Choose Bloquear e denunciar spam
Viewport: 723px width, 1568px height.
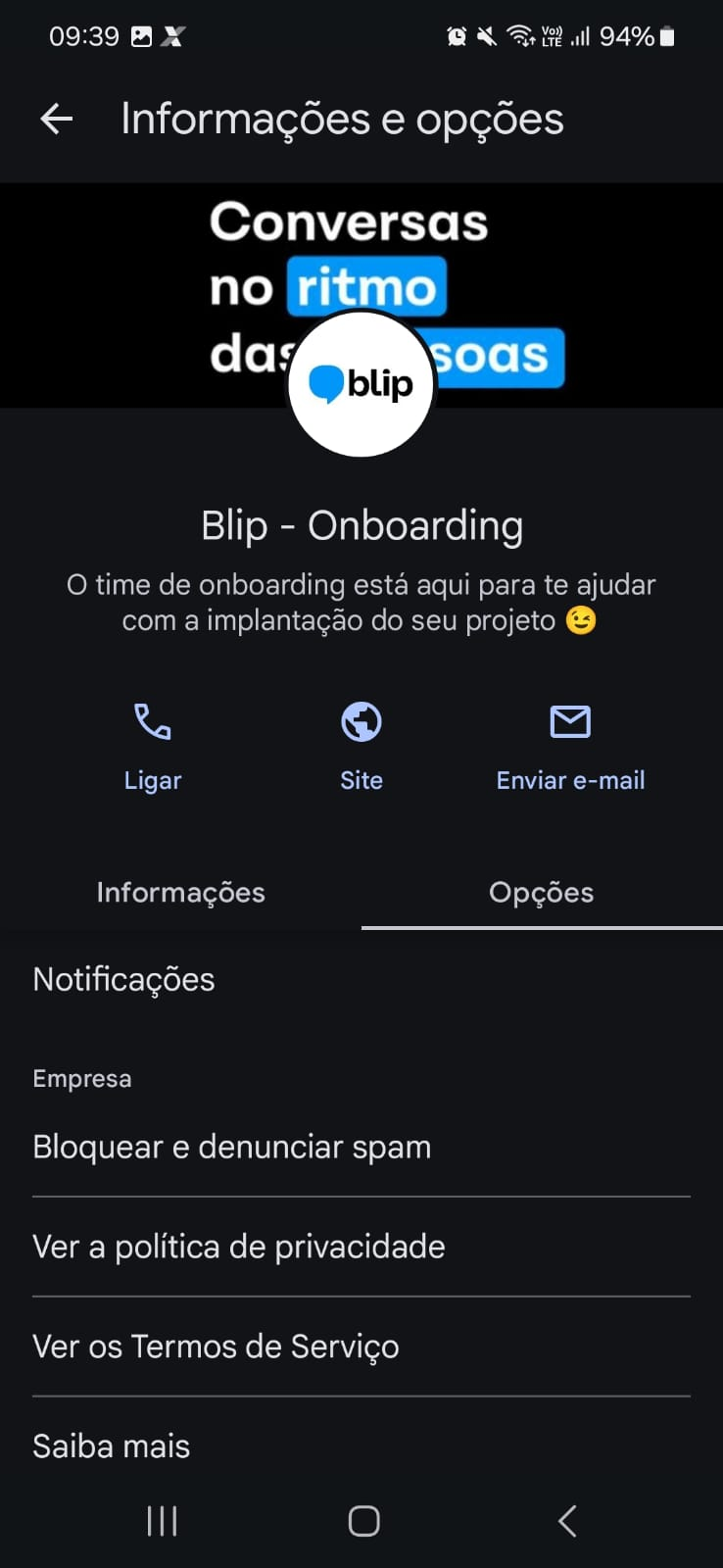click(361, 1147)
